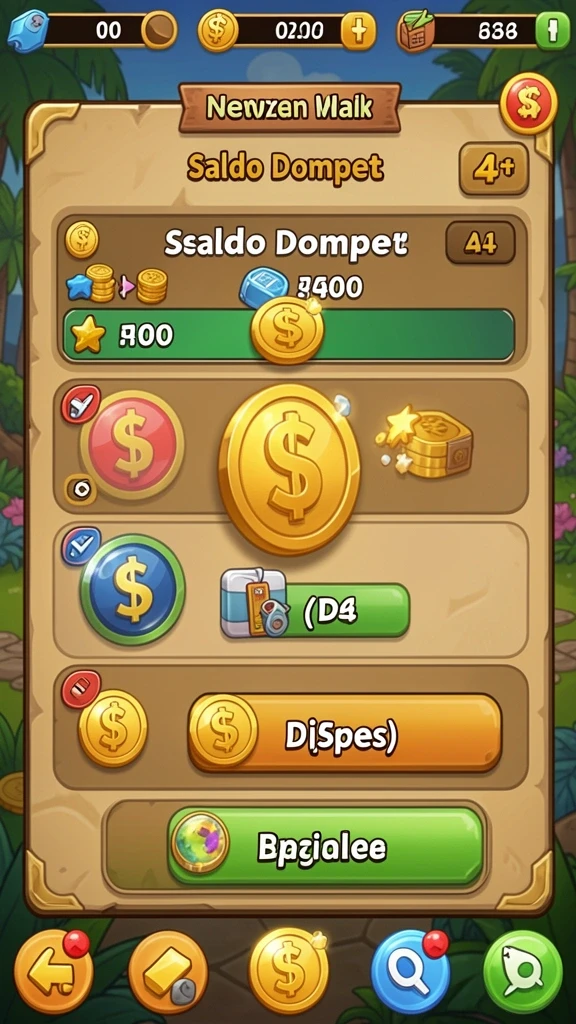Tap the green Bpzjalee button
This screenshot has height=1024, width=576.
tap(325, 846)
